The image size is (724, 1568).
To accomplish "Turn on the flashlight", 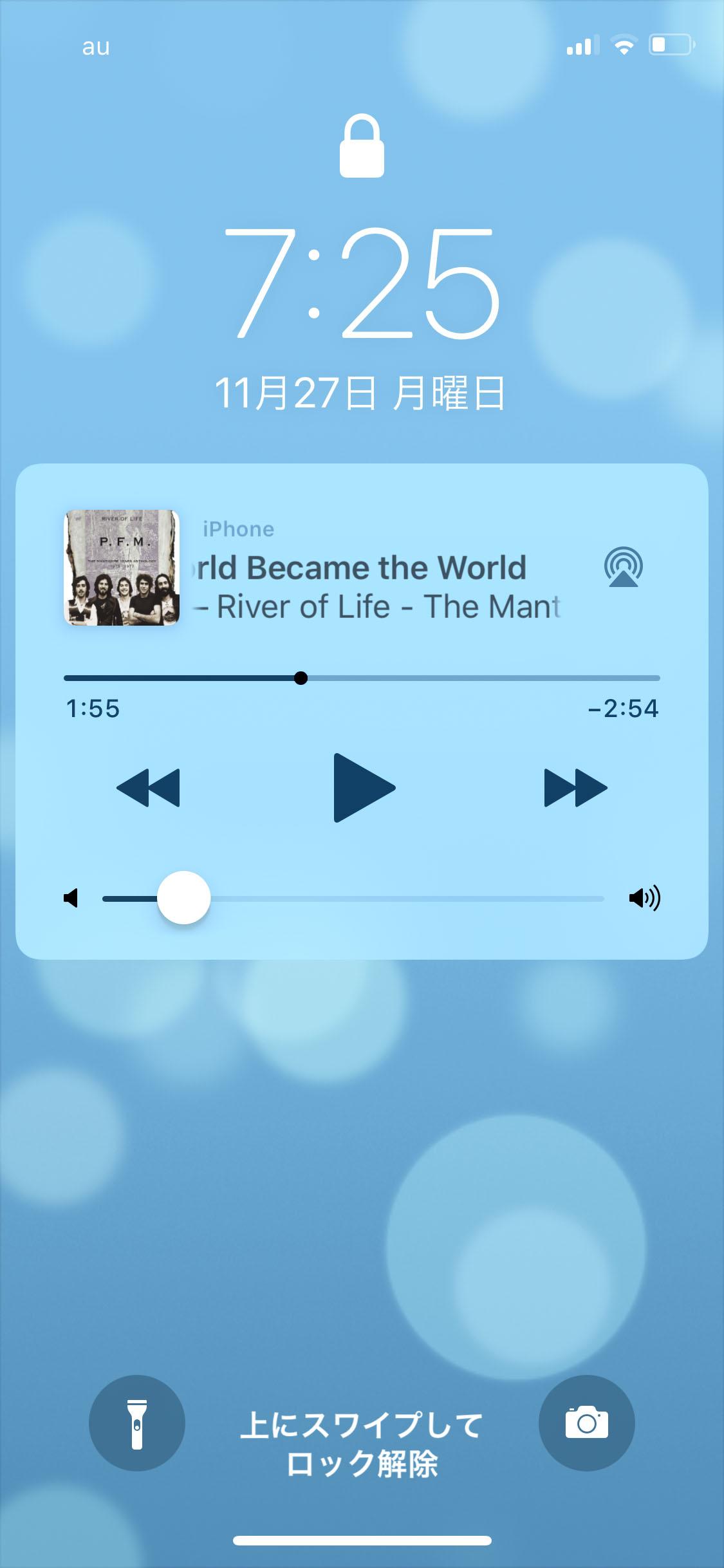I will click(137, 1423).
